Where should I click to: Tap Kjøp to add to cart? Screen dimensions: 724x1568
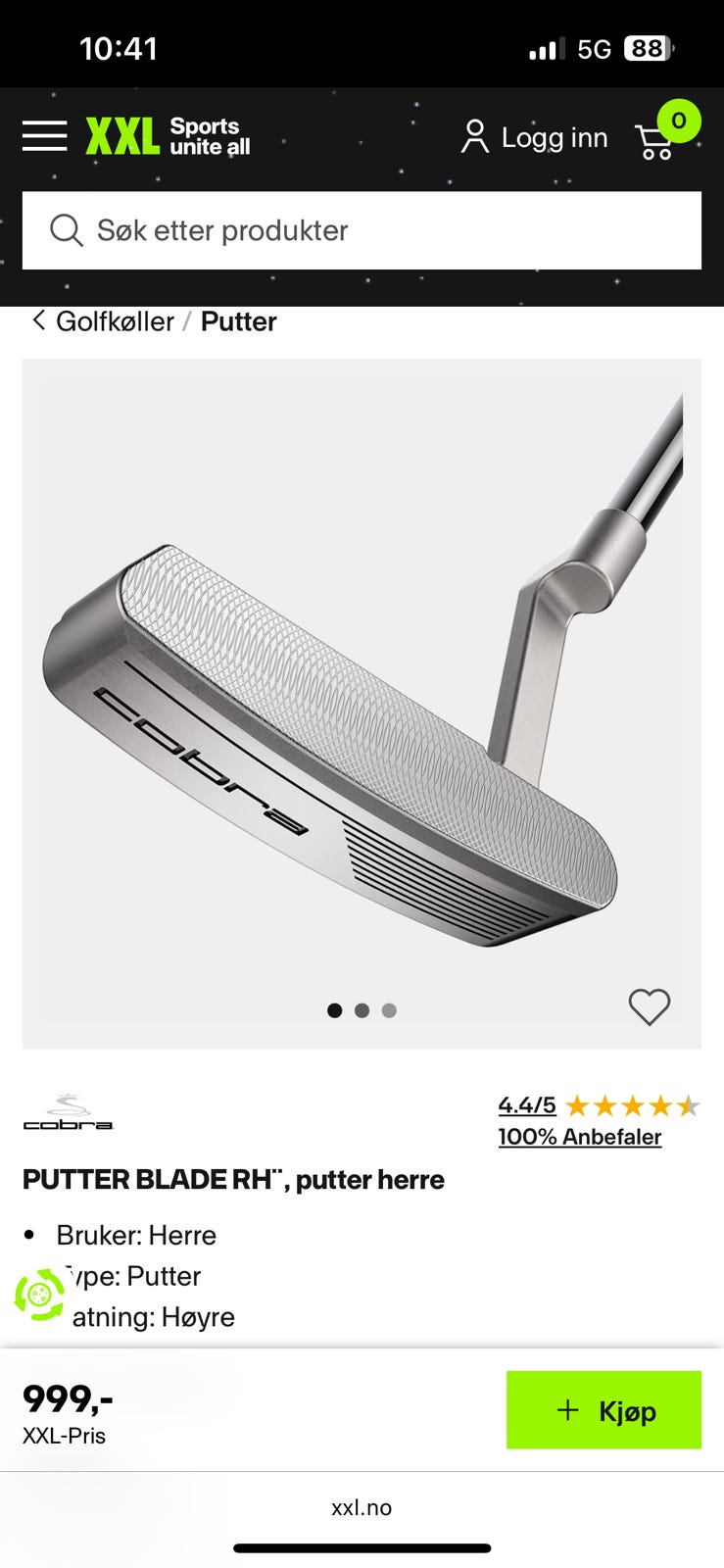pos(603,1410)
